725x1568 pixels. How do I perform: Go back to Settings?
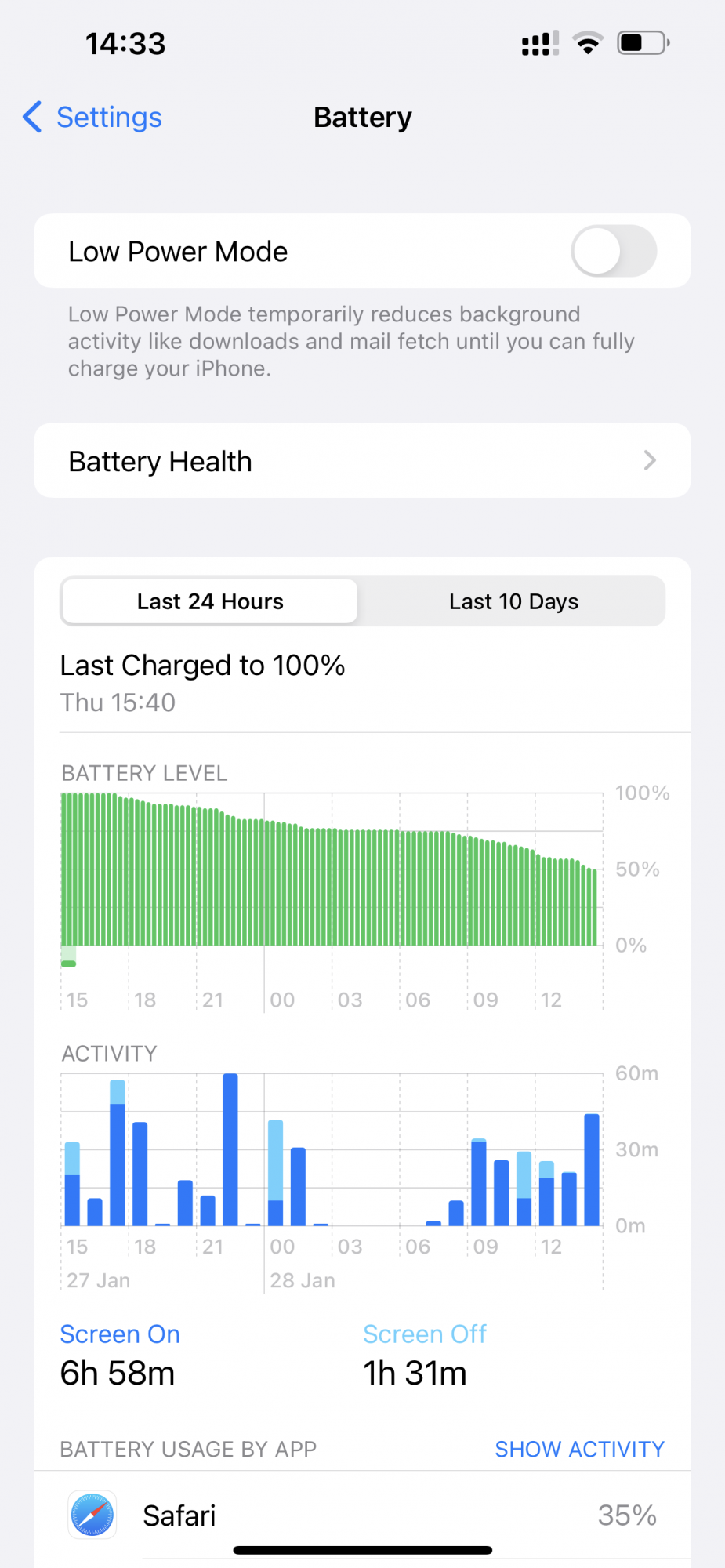[x=92, y=118]
